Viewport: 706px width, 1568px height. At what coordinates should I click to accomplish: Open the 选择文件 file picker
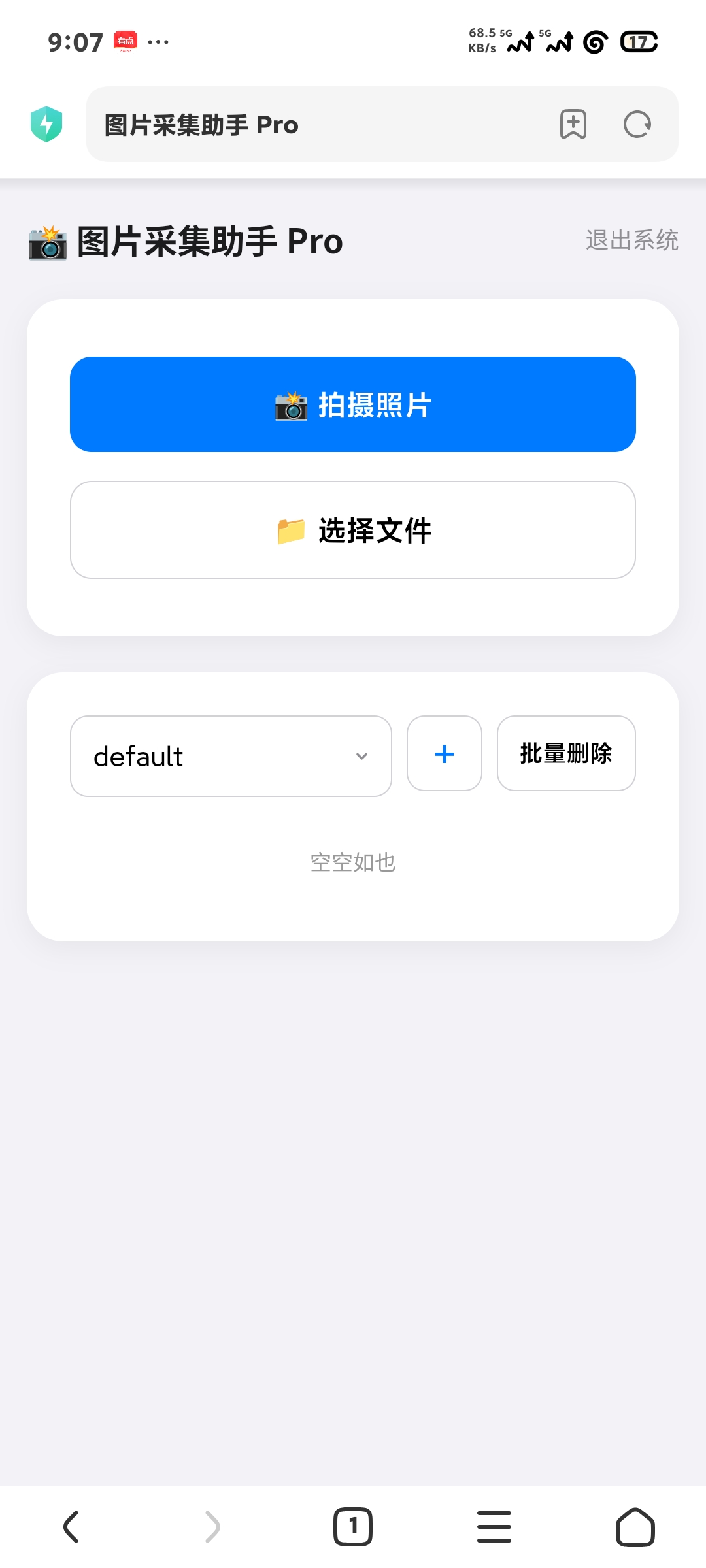point(353,530)
